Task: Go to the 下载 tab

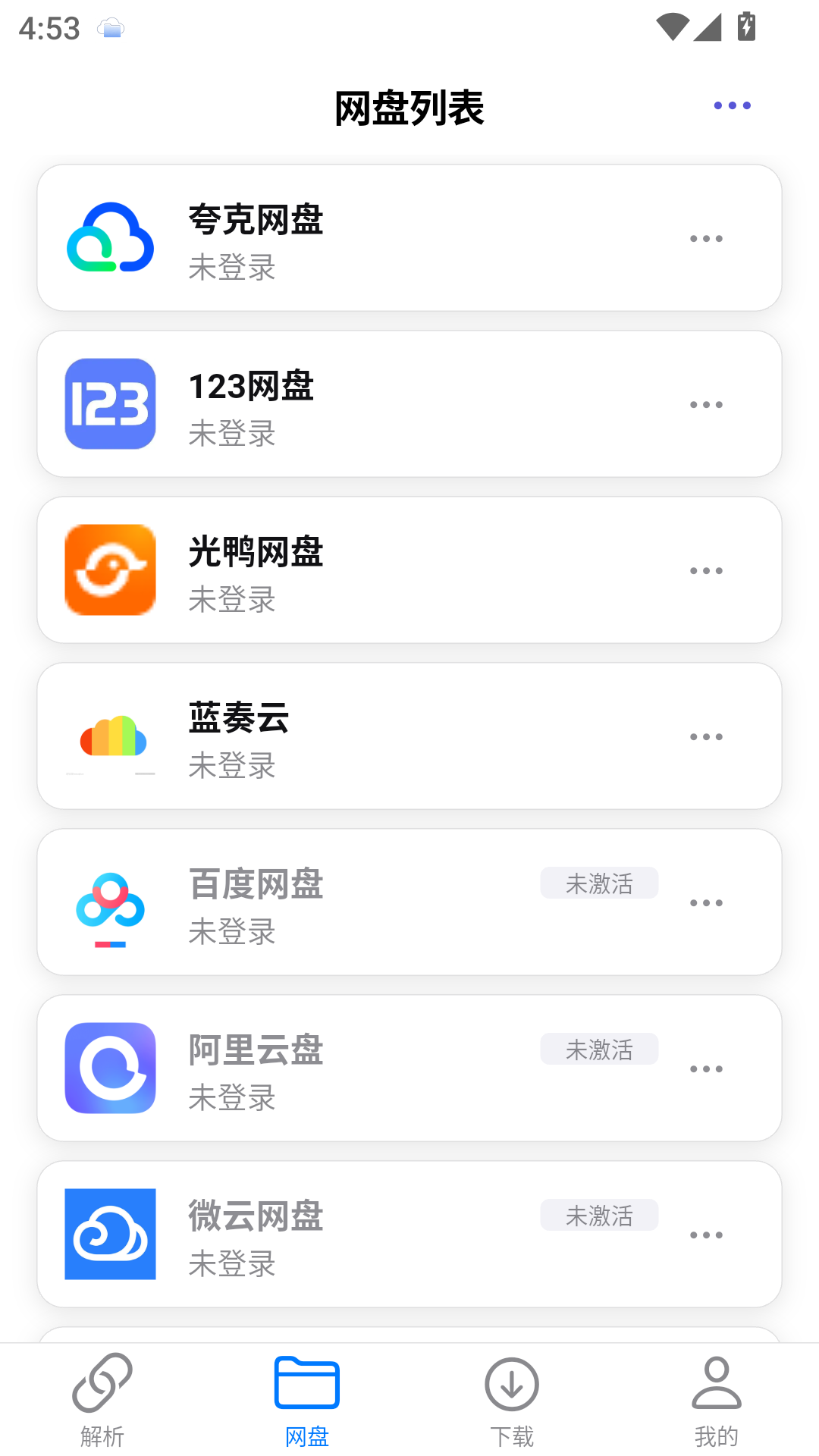Action: [512, 1400]
